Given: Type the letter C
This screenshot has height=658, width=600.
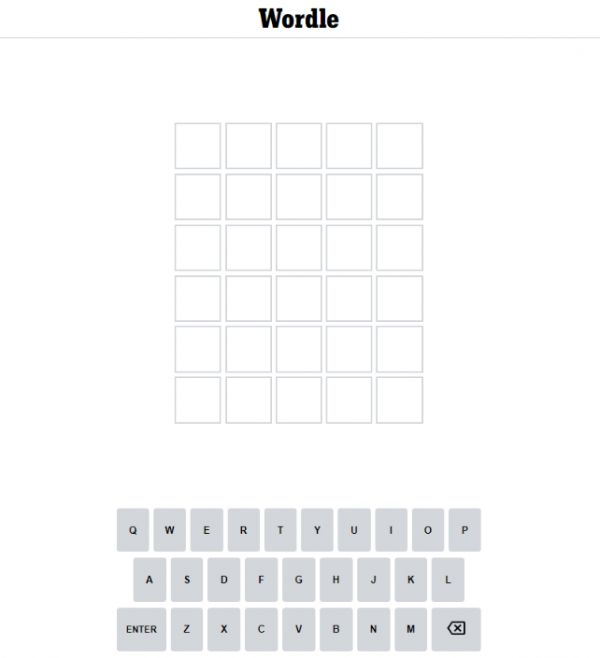Looking at the screenshot, I should [x=261, y=629].
